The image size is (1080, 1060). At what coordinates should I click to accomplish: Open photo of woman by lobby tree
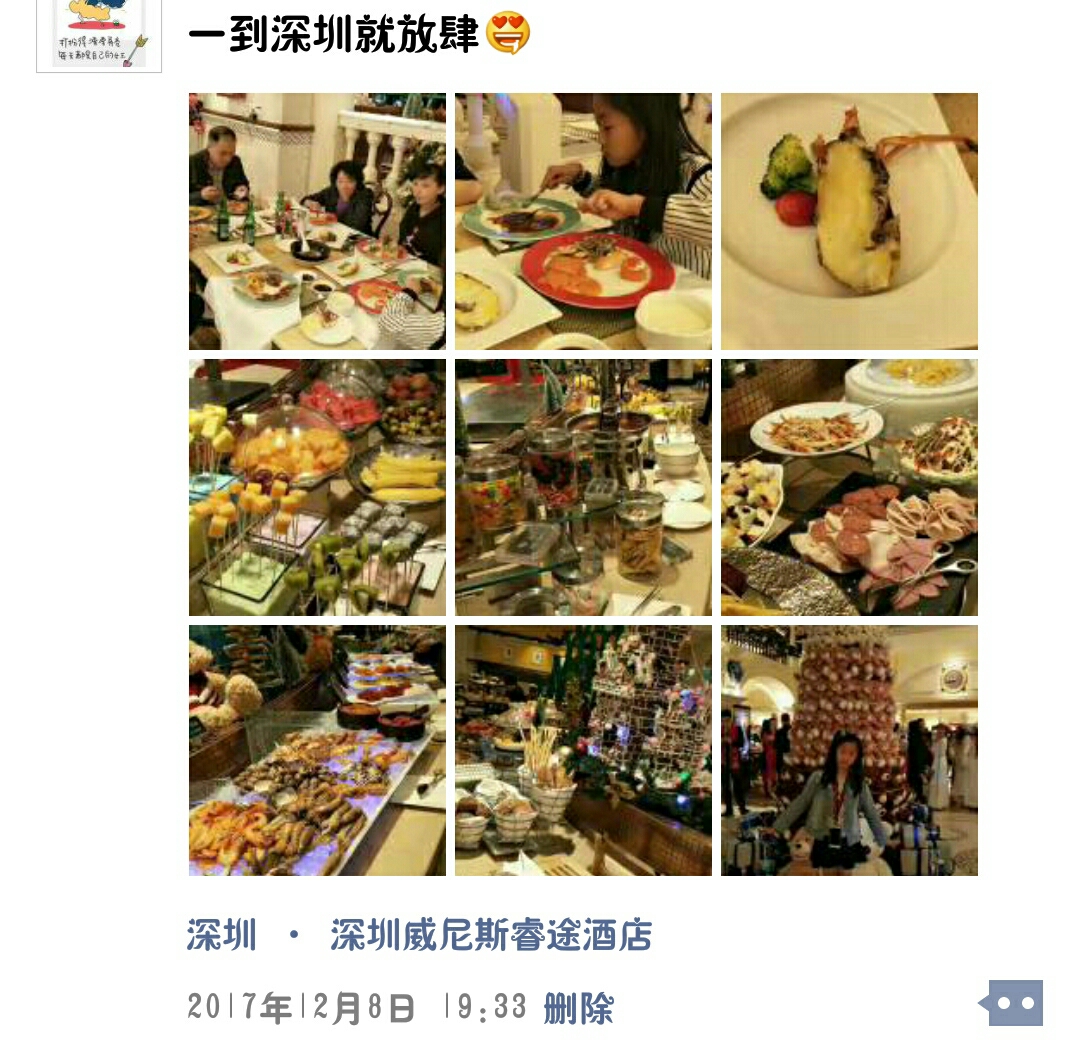pyautogui.click(x=849, y=750)
